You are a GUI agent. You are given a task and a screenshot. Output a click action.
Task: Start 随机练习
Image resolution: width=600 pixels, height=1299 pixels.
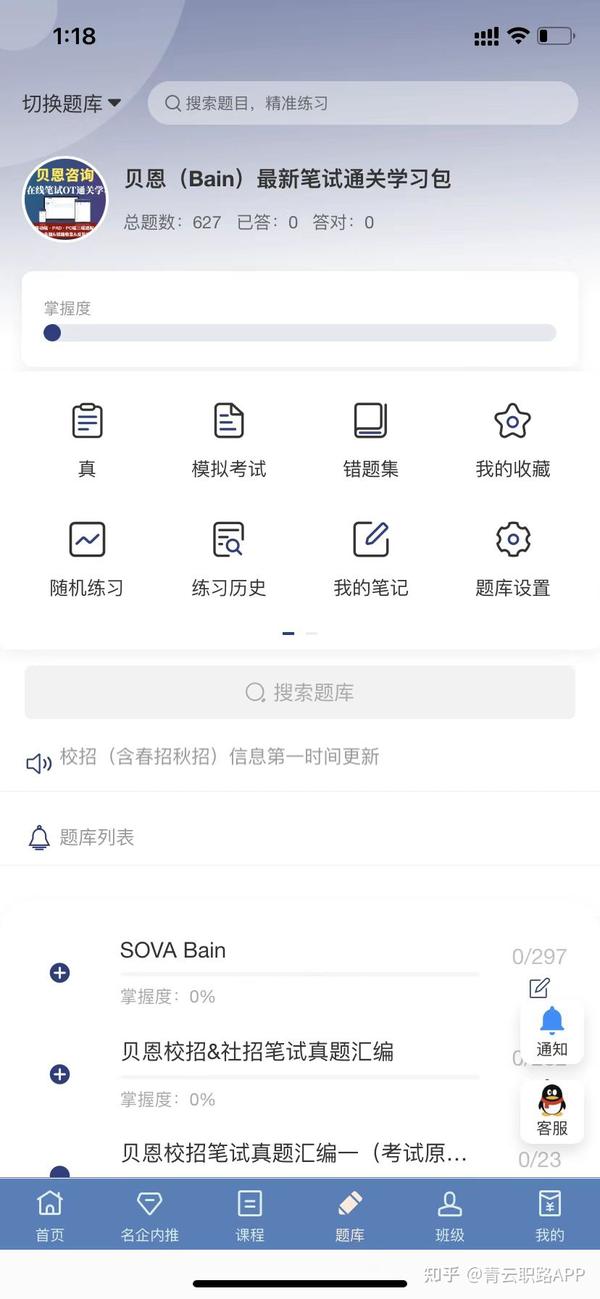coord(87,559)
